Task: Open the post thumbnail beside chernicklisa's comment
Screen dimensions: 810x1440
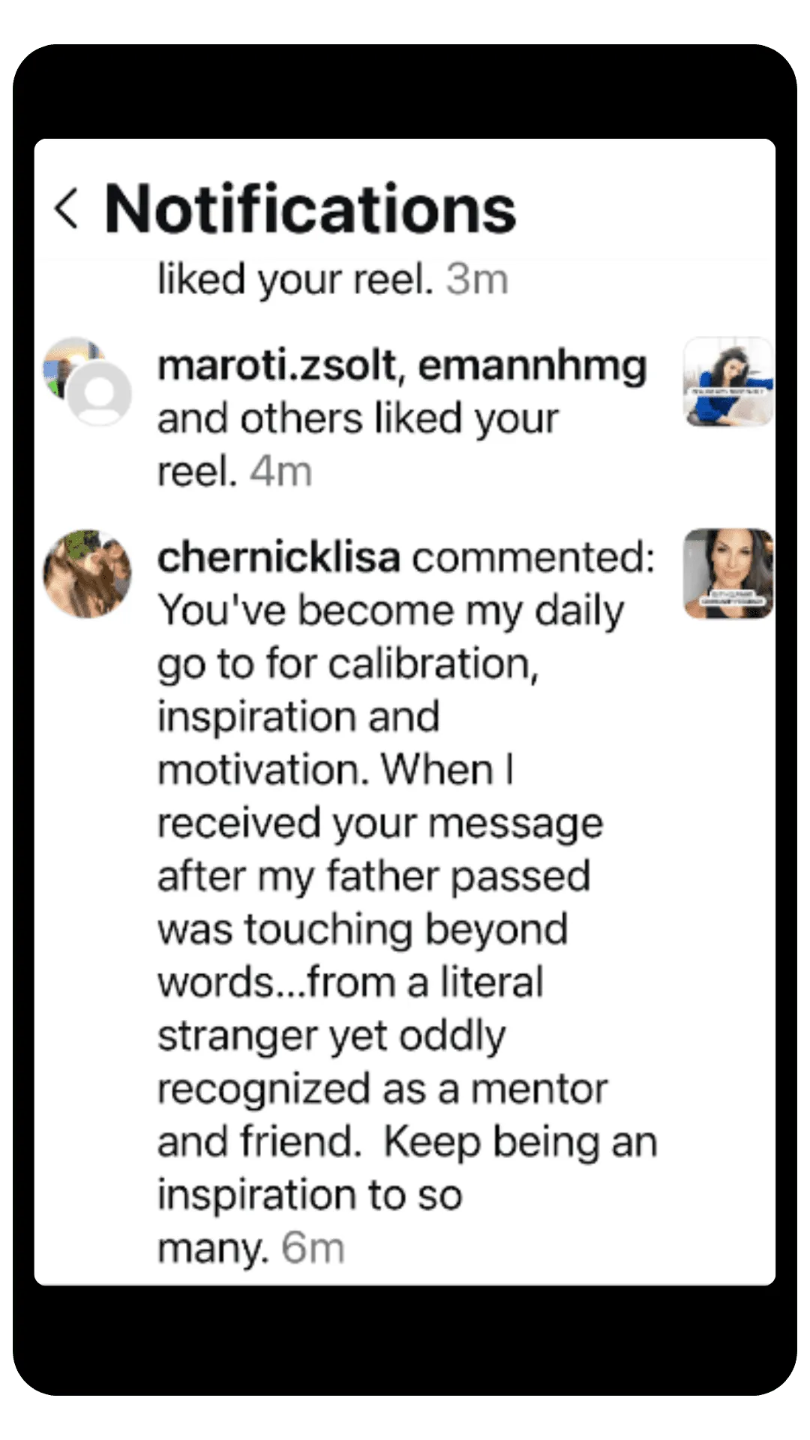Action: tap(728, 573)
